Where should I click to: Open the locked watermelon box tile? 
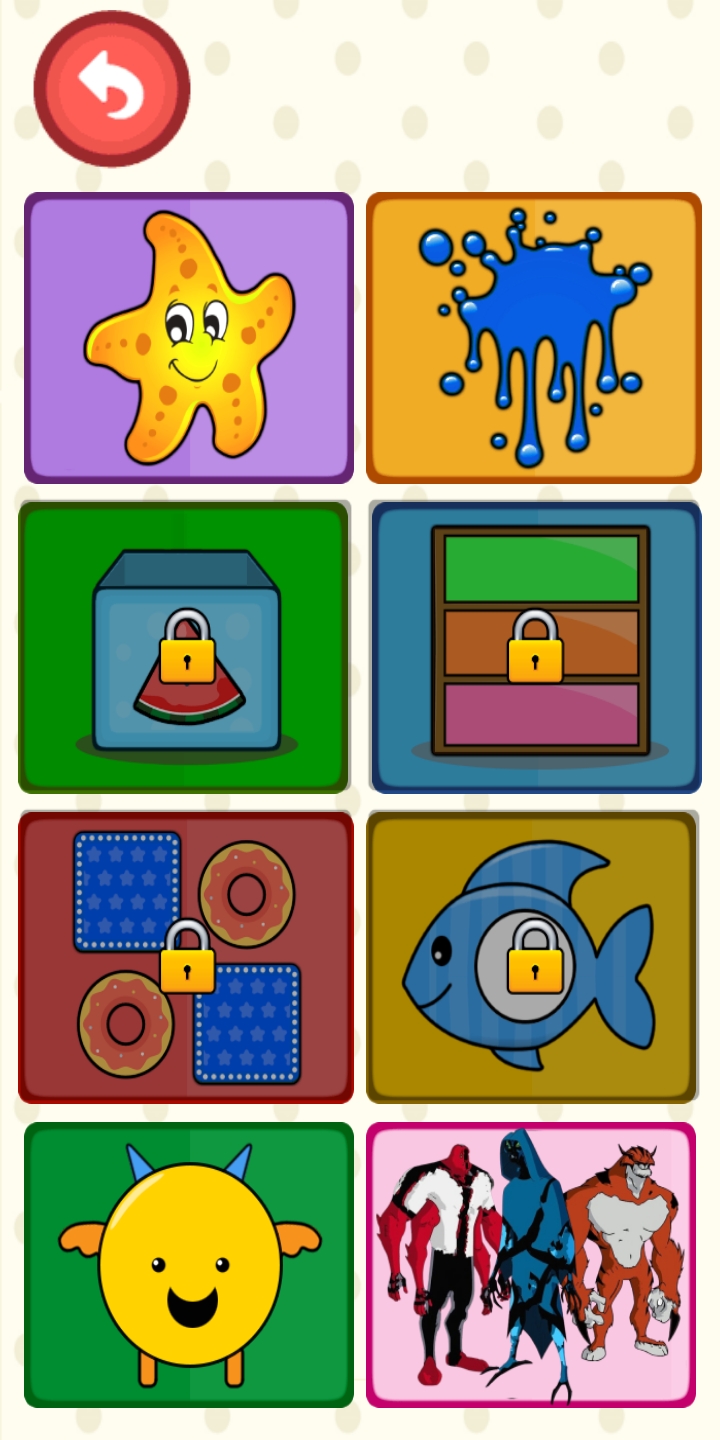coord(185,648)
